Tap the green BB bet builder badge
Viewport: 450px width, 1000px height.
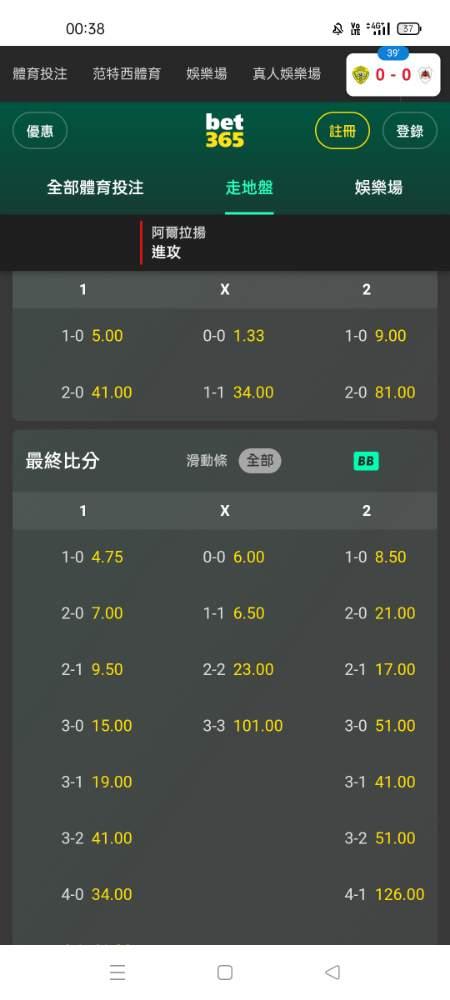(x=366, y=461)
